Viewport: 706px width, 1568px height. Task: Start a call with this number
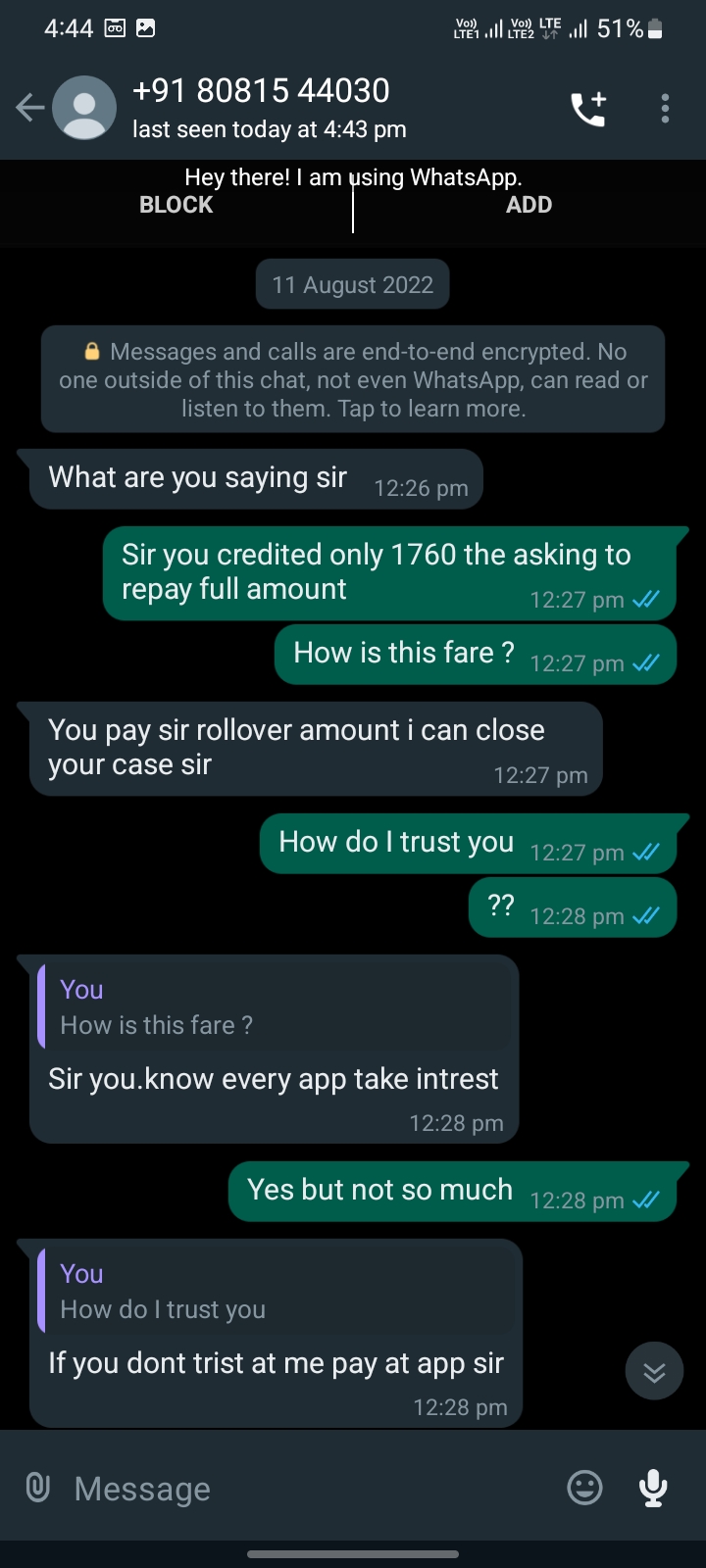pos(588,108)
